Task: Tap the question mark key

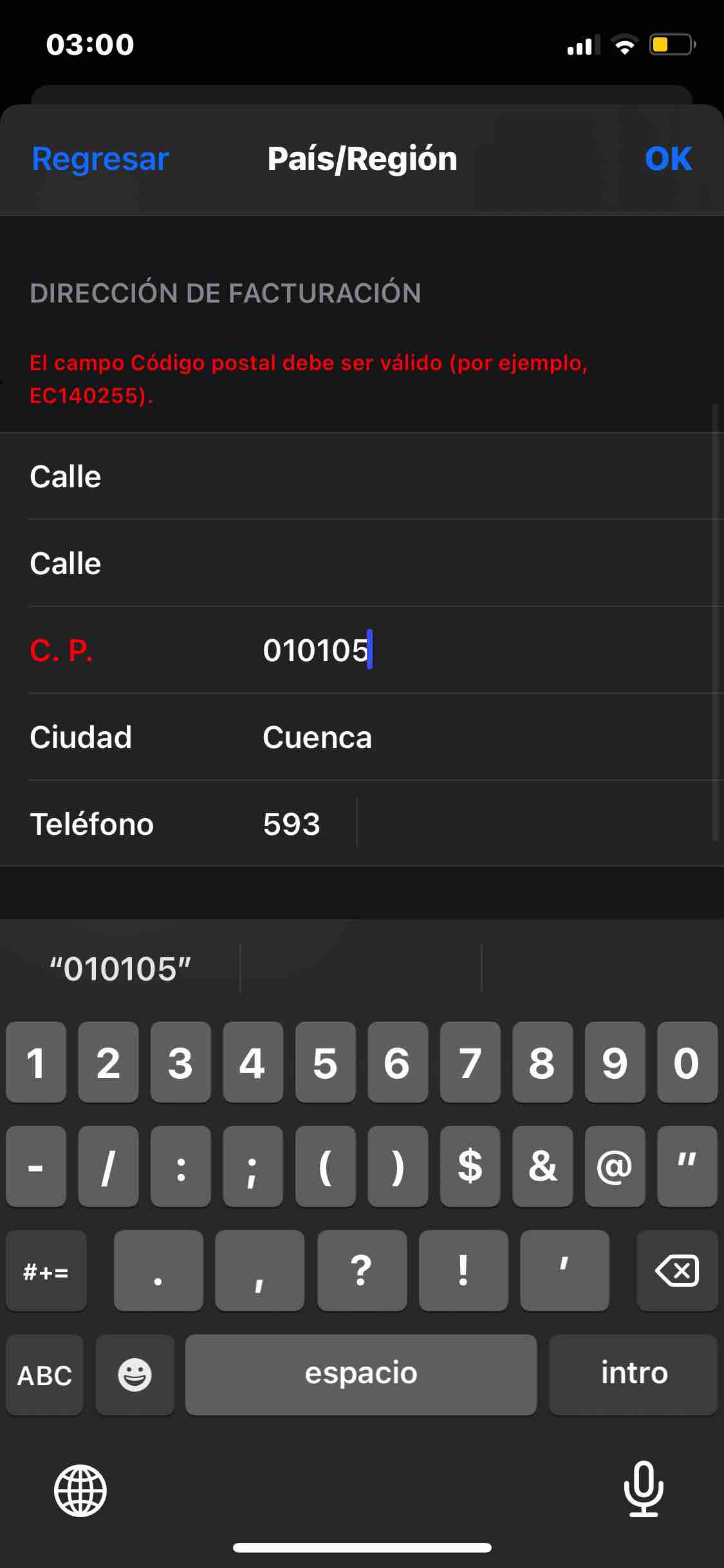Action: coord(361,1271)
